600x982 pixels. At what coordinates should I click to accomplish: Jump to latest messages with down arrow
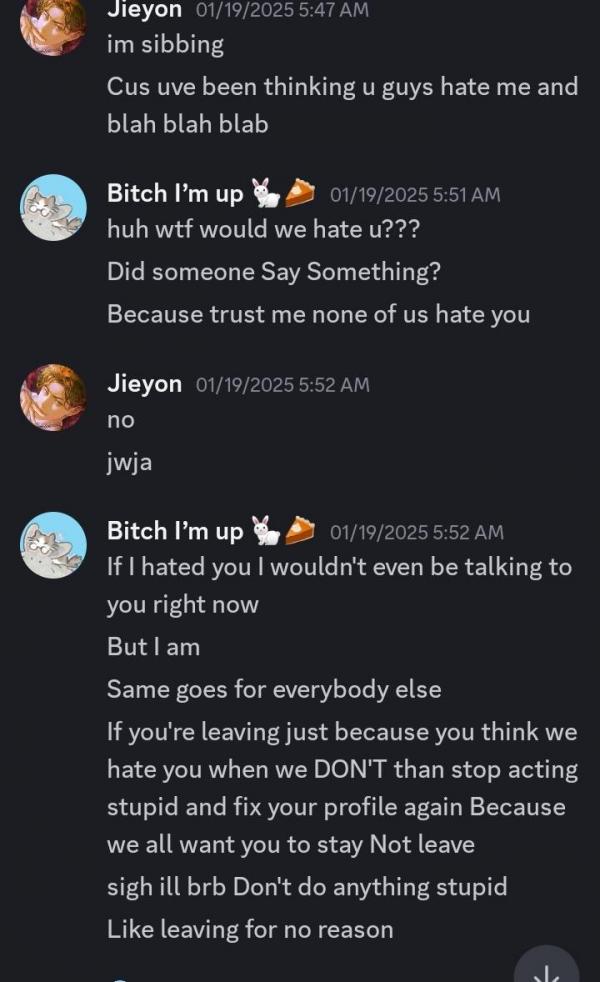[546, 968]
